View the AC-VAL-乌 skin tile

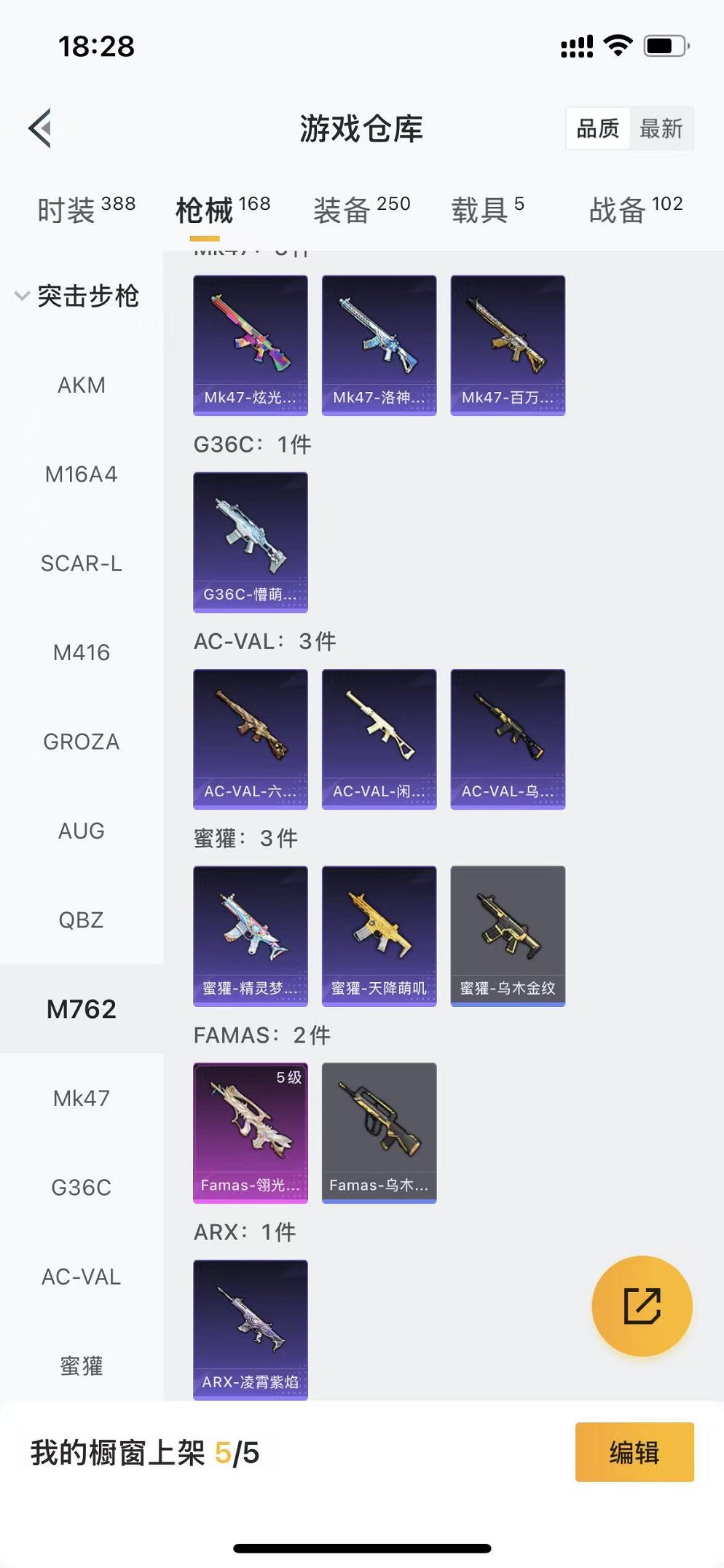tap(508, 739)
